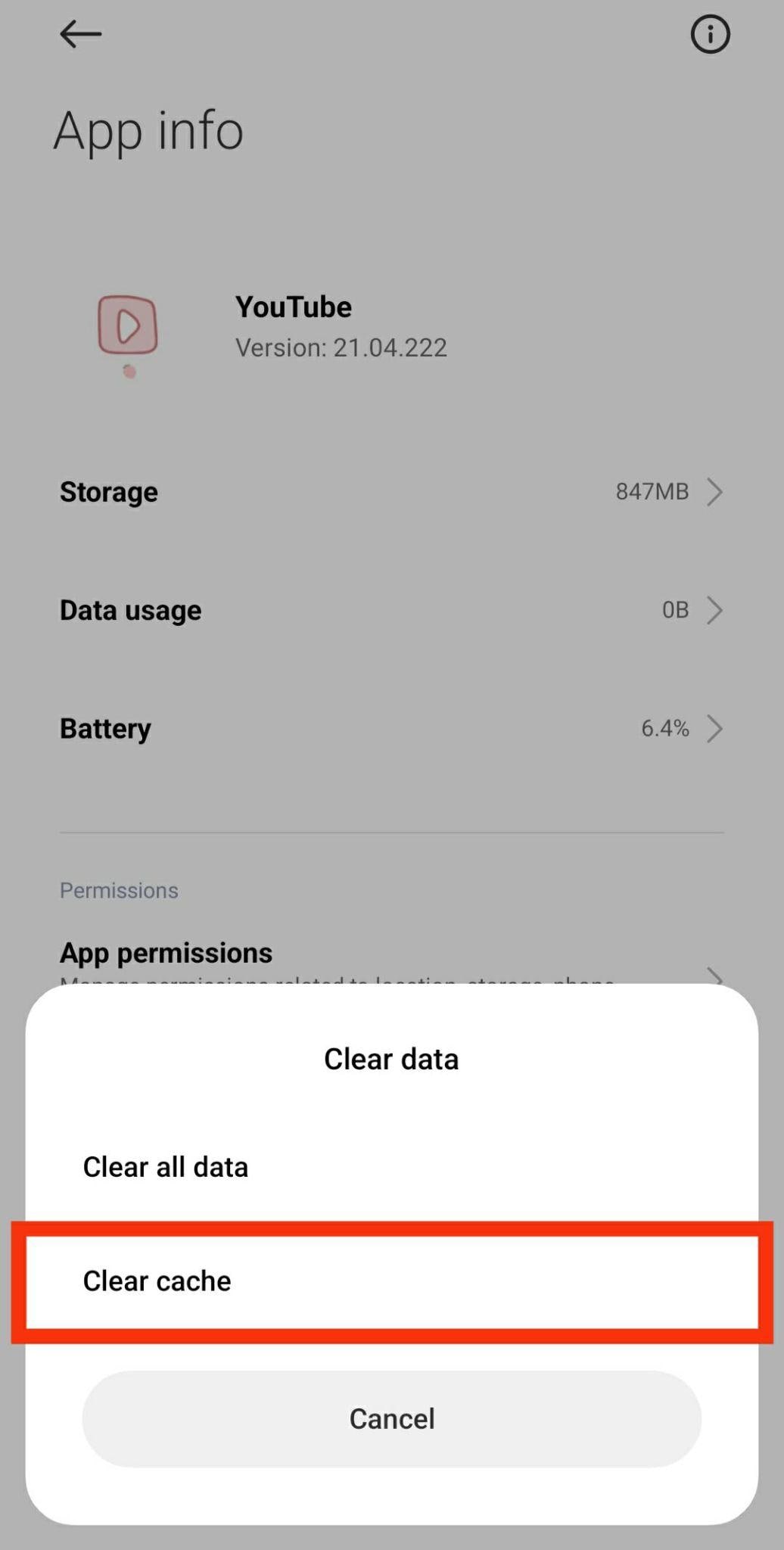Tap the App permissions arrow
The height and width of the screenshot is (1550, 784).
click(x=715, y=974)
